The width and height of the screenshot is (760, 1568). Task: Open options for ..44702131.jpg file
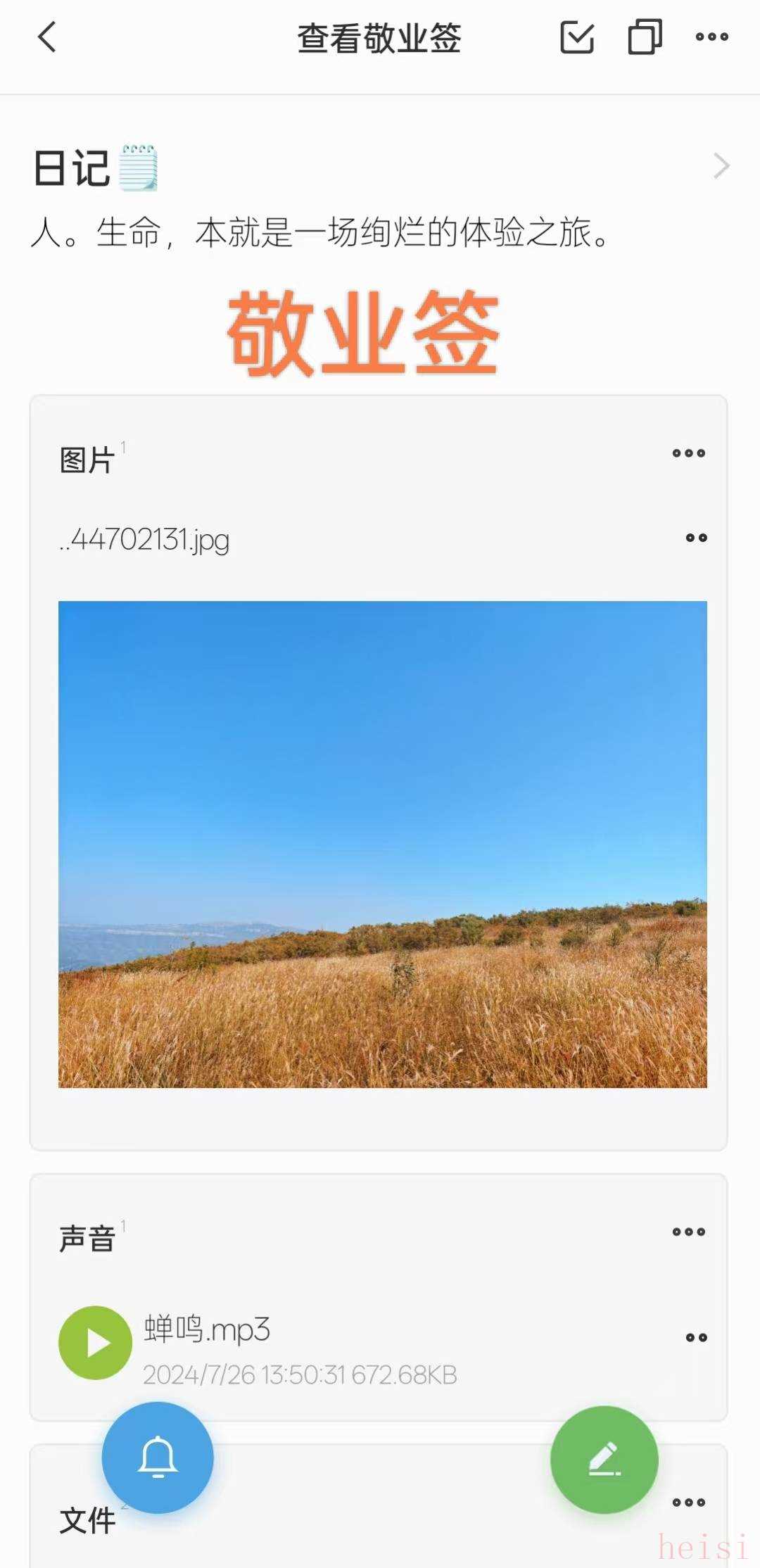coord(696,538)
